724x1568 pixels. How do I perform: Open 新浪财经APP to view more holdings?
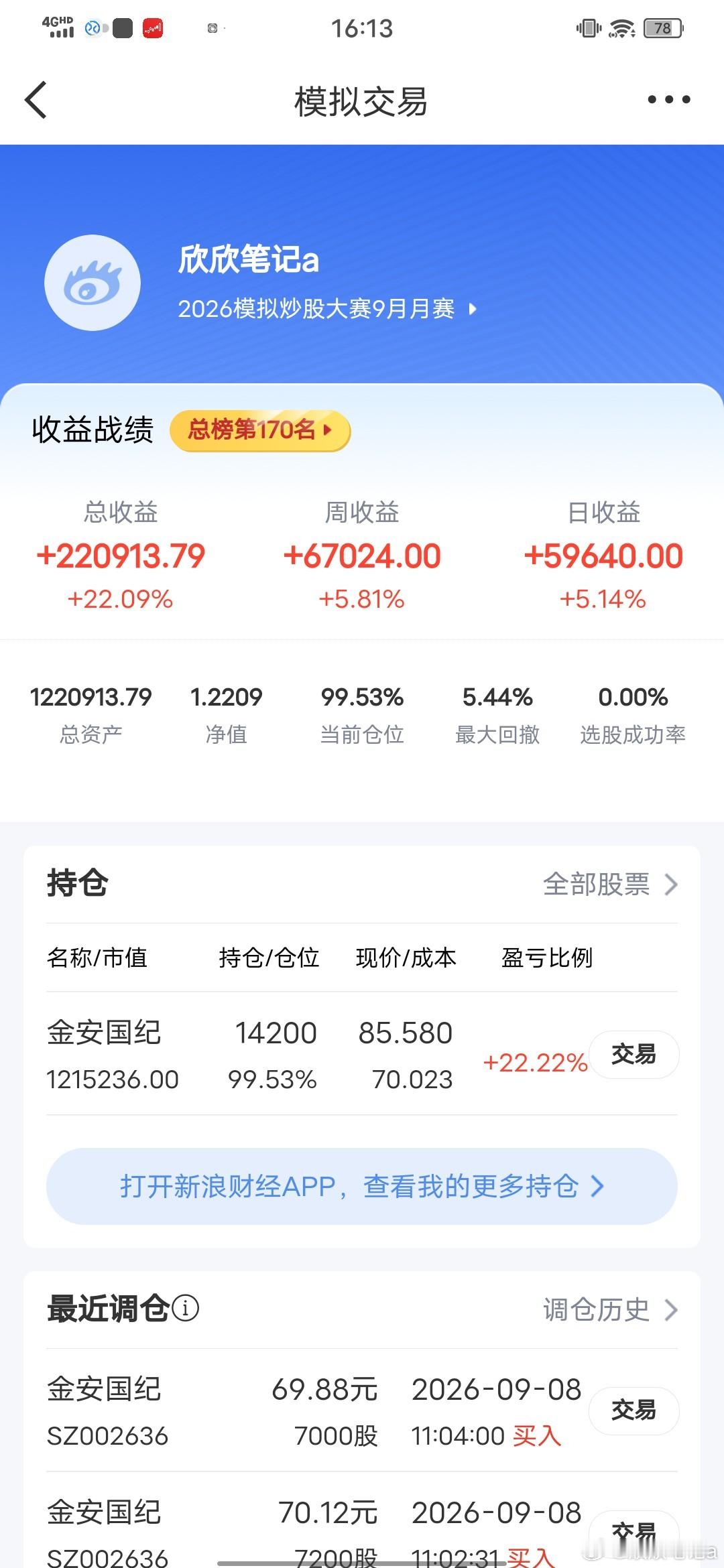click(362, 1186)
